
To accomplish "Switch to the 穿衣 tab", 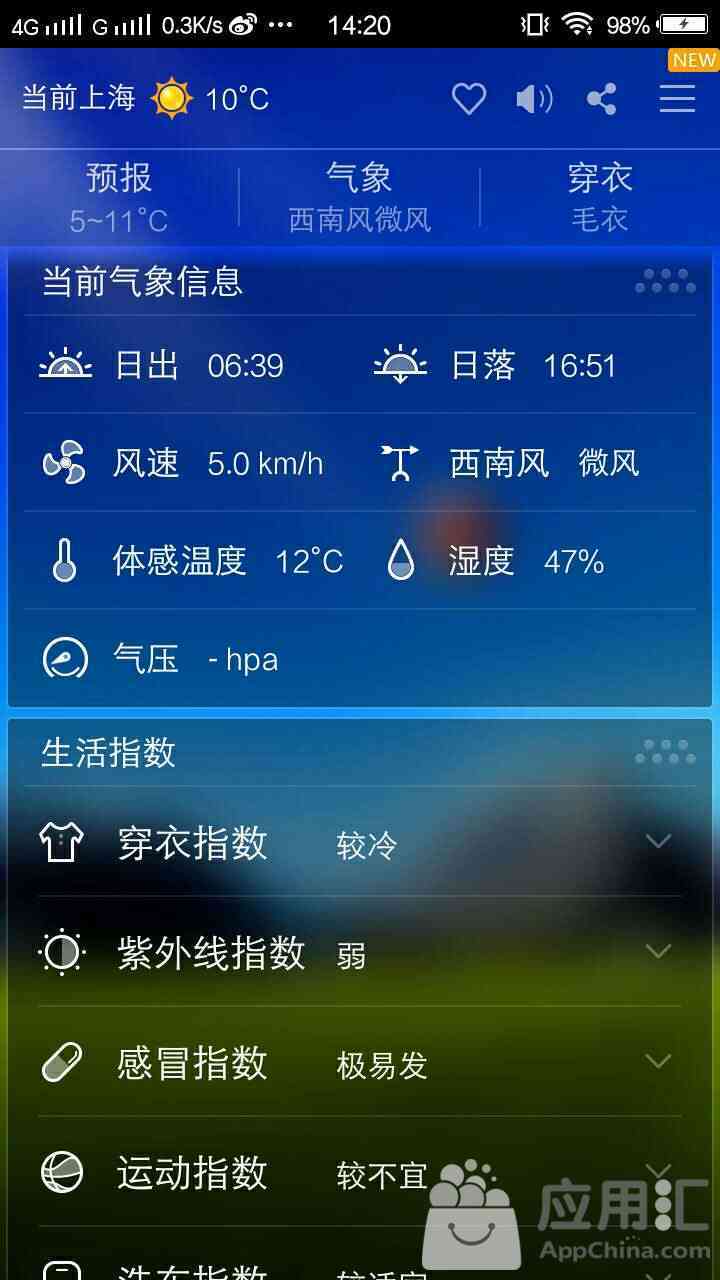I will tap(599, 196).
